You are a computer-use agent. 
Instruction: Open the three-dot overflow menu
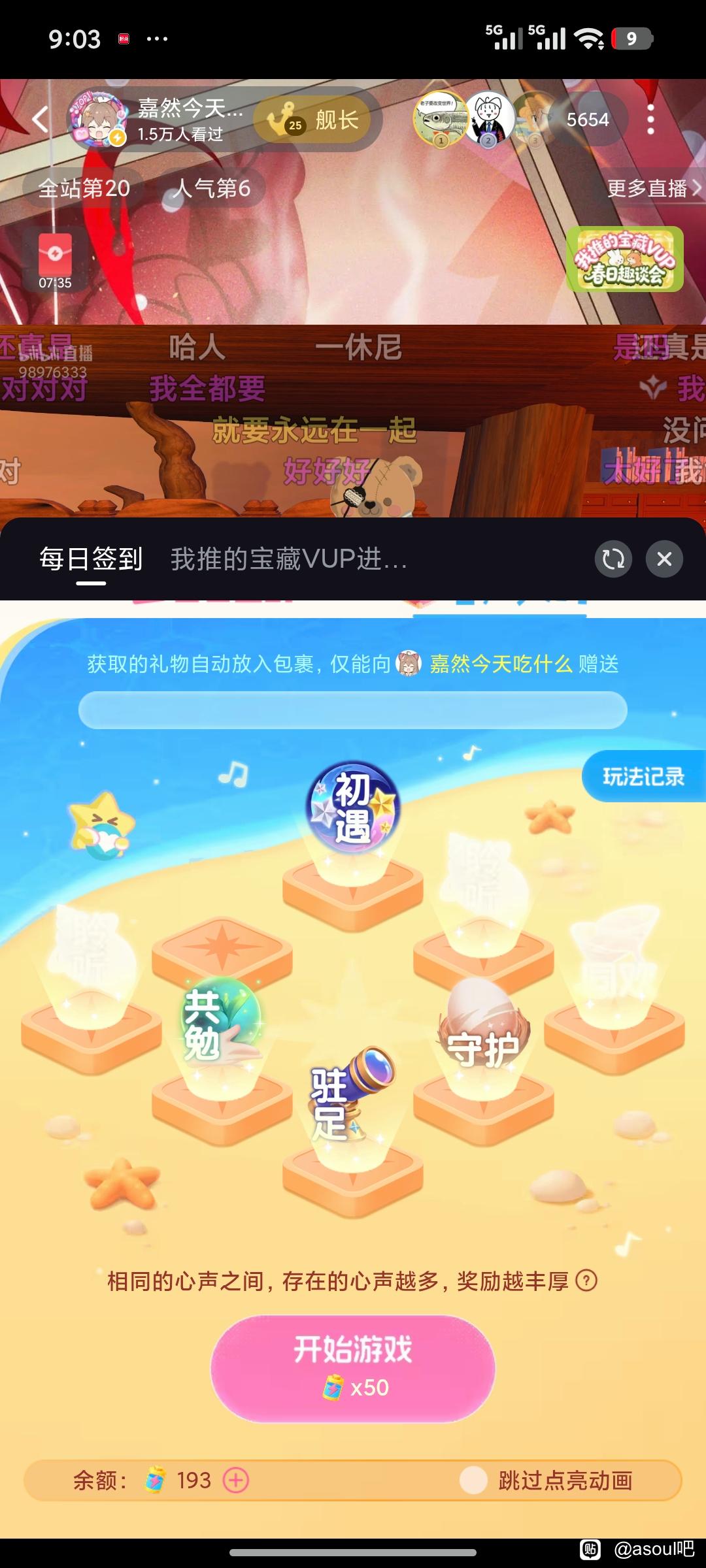(650, 120)
